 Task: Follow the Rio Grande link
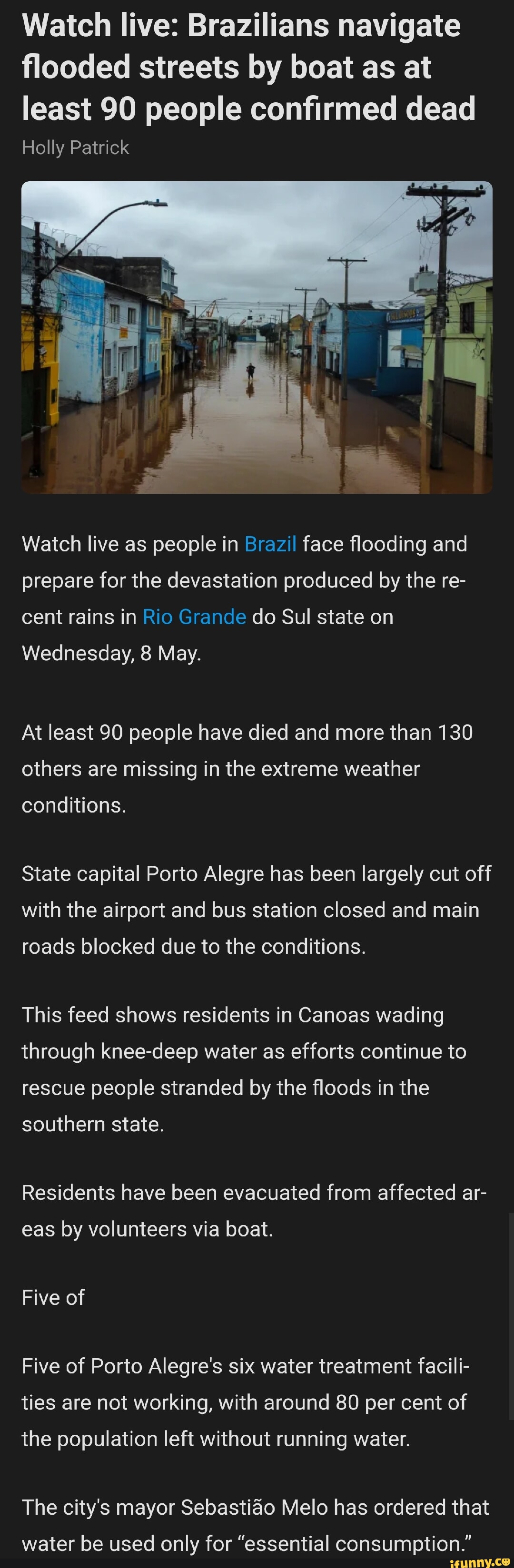194,617
